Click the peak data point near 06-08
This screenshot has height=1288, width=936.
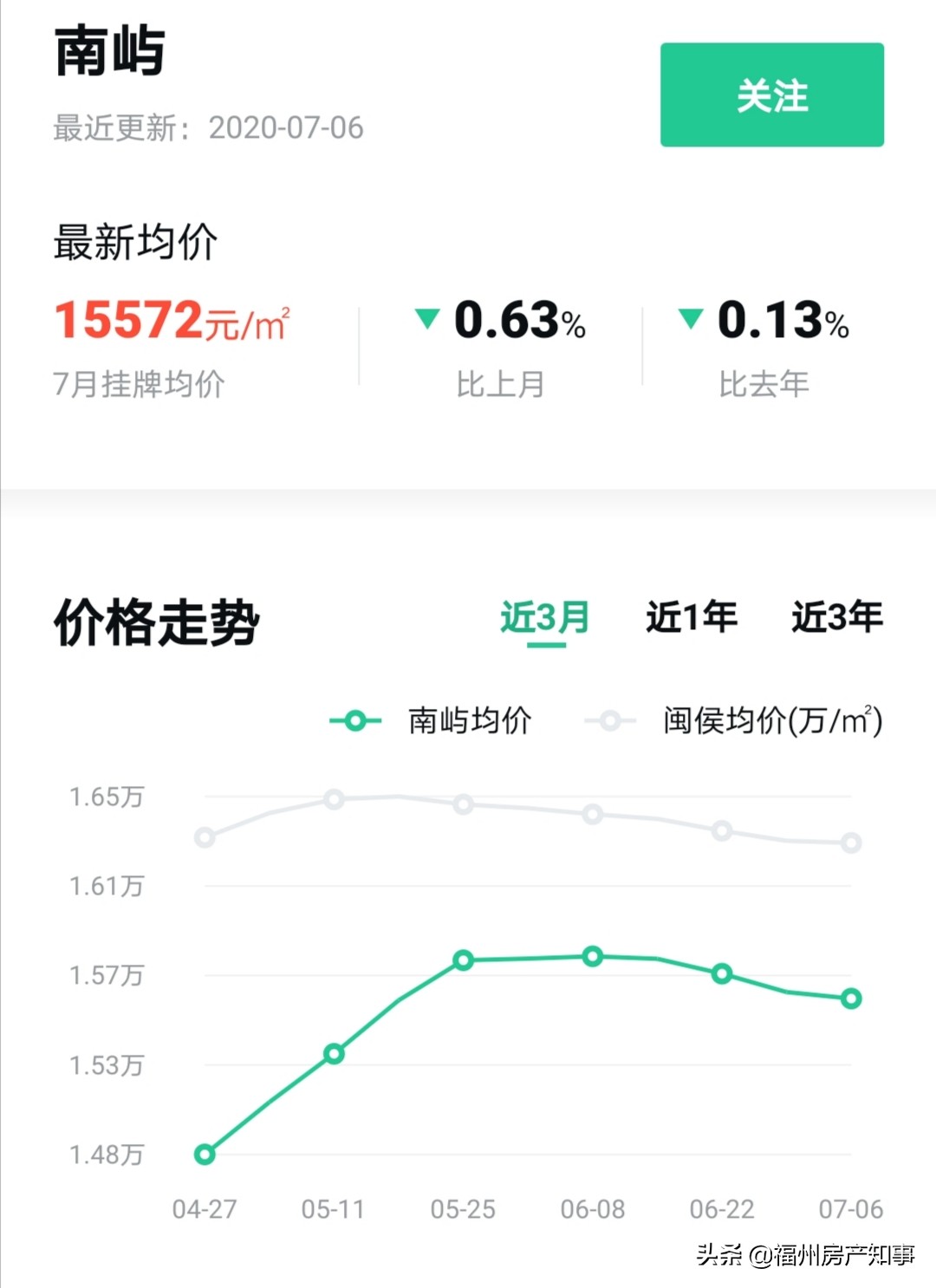click(591, 956)
